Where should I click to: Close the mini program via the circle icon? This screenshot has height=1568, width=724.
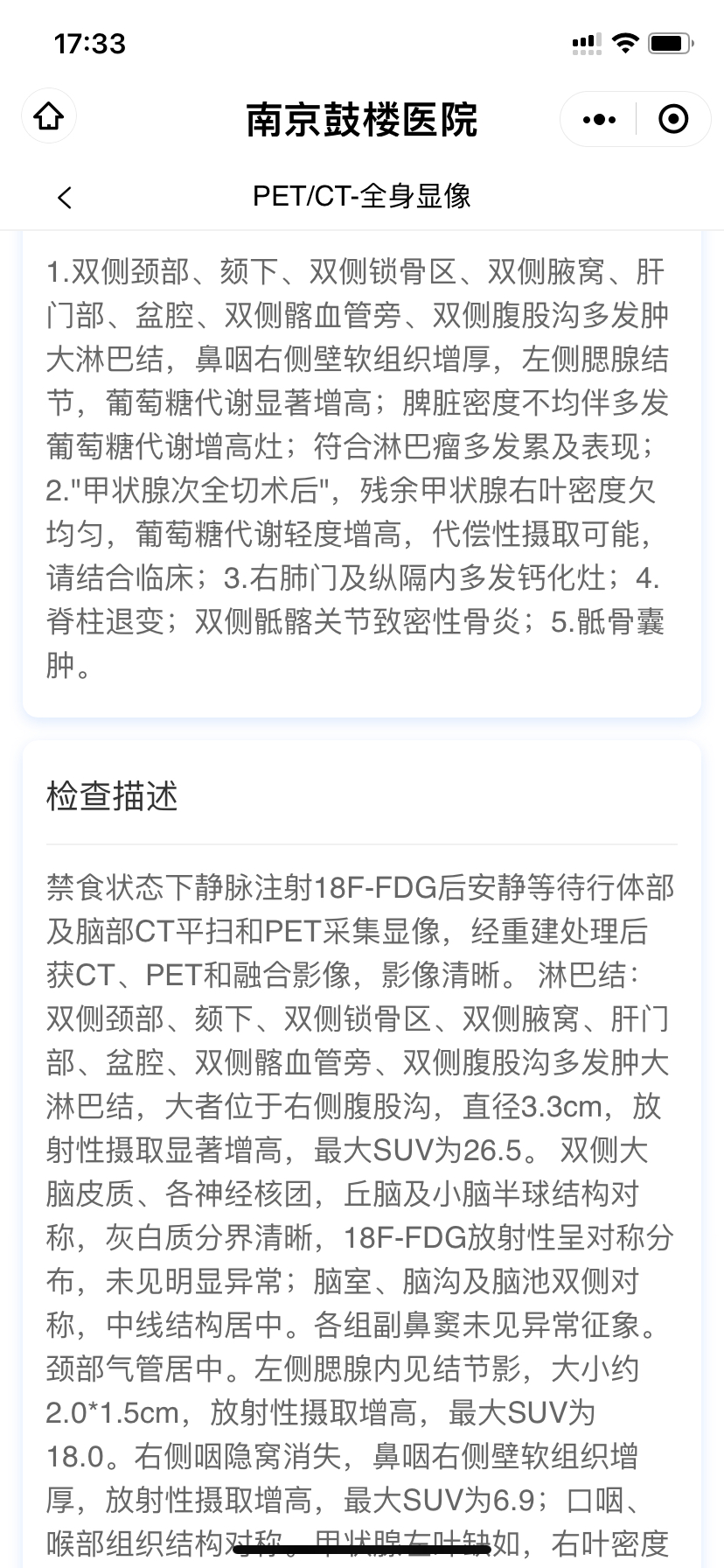[673, 119]
